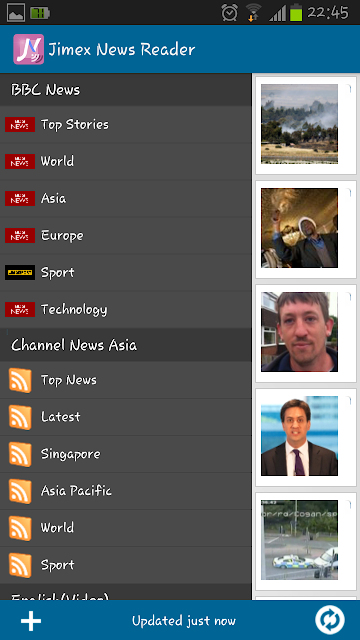Select the BBC Asia feed
The width and height of the screenshot is (360, 640).
click(x=126, y=199)
